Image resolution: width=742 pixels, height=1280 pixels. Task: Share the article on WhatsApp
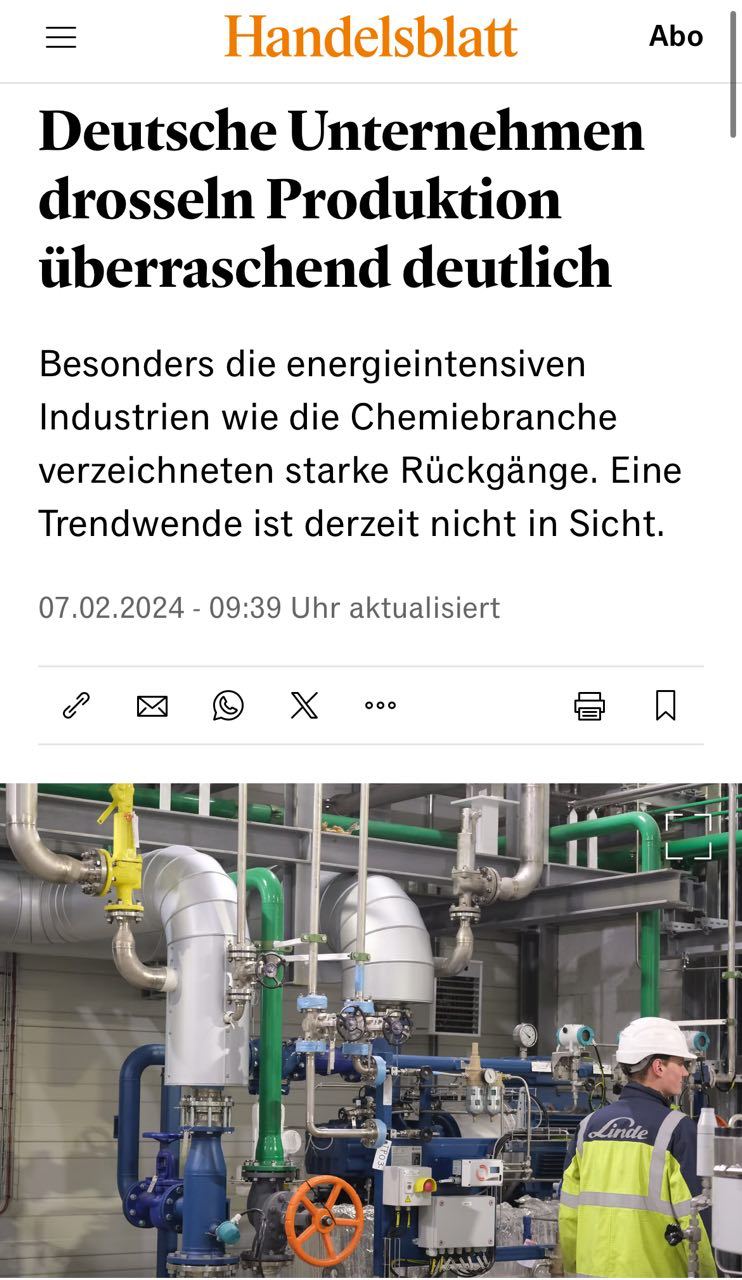pyautogui.click(x=228, y=706)
